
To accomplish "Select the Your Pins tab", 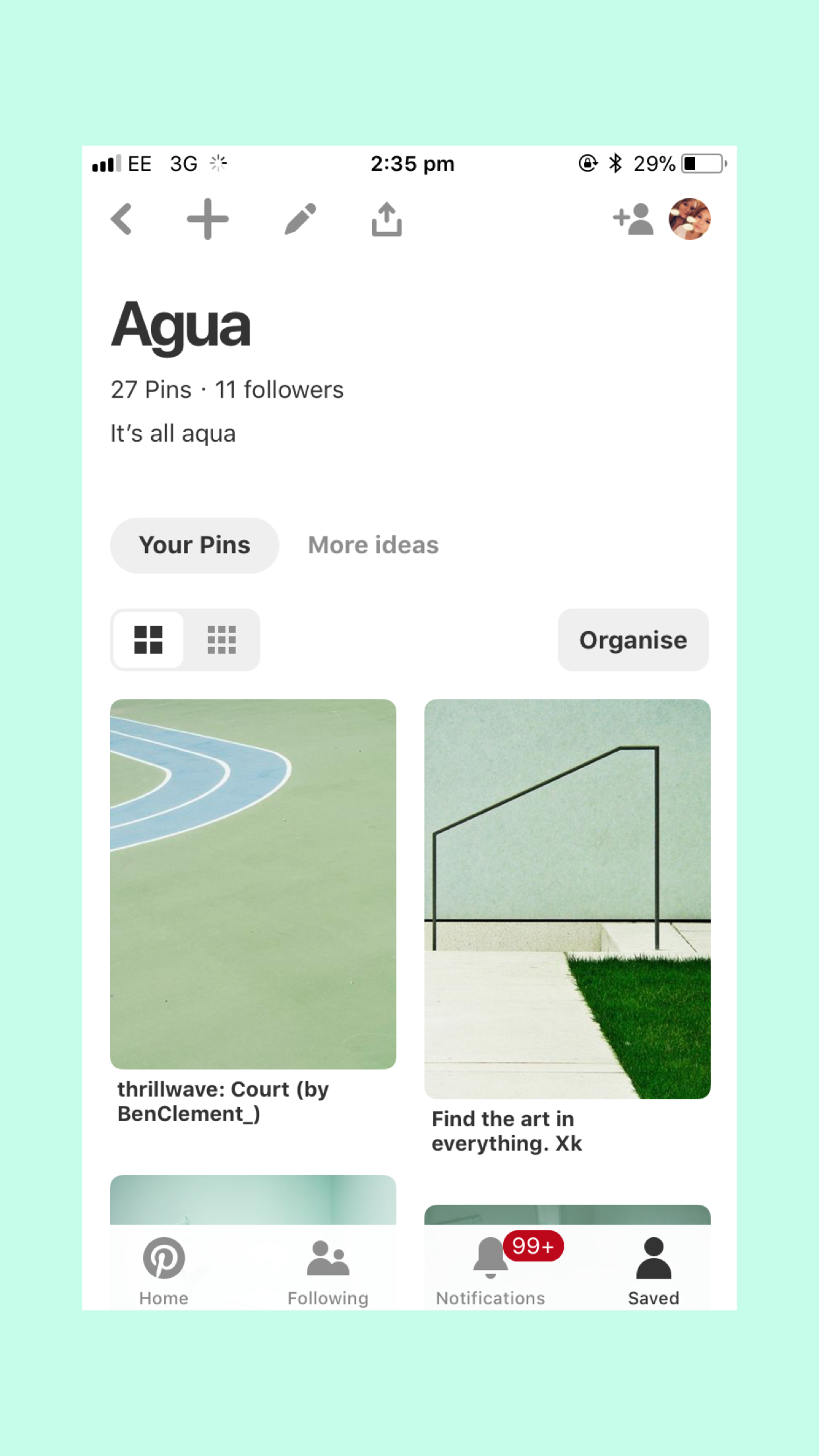I will click(x=195, y=545).
